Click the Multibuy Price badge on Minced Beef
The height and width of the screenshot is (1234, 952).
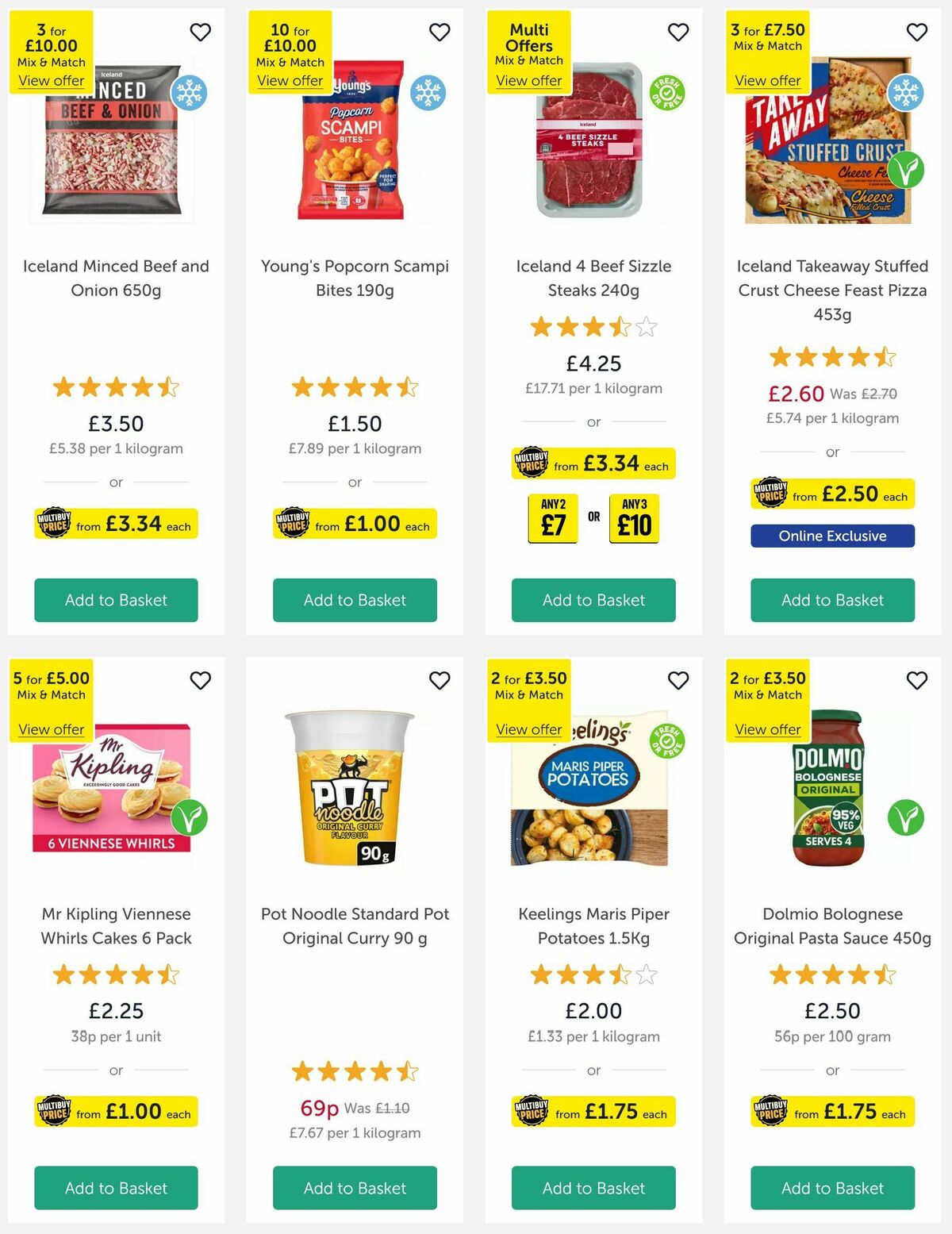click(116, 524)
